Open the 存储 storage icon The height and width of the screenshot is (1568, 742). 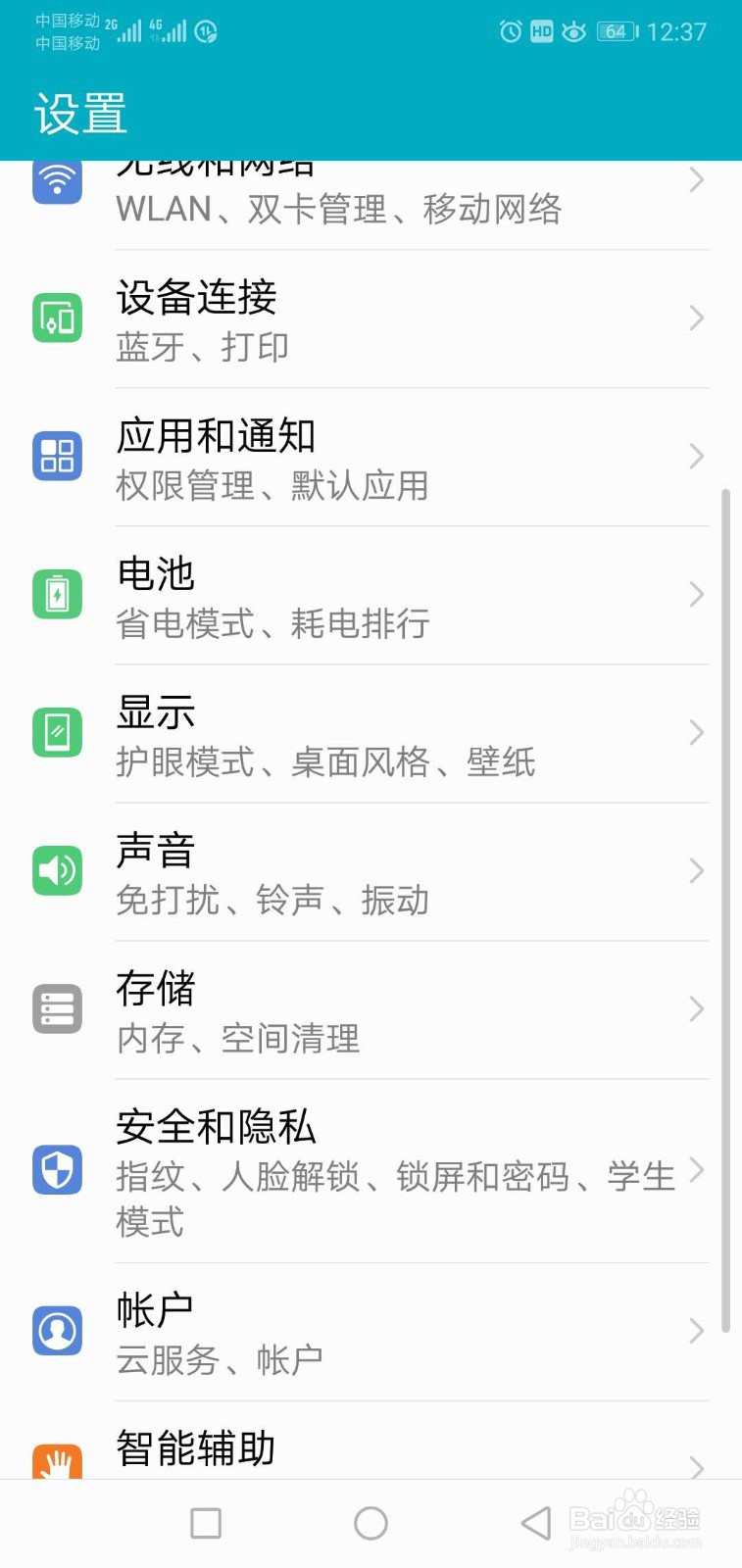[56, 1008]
